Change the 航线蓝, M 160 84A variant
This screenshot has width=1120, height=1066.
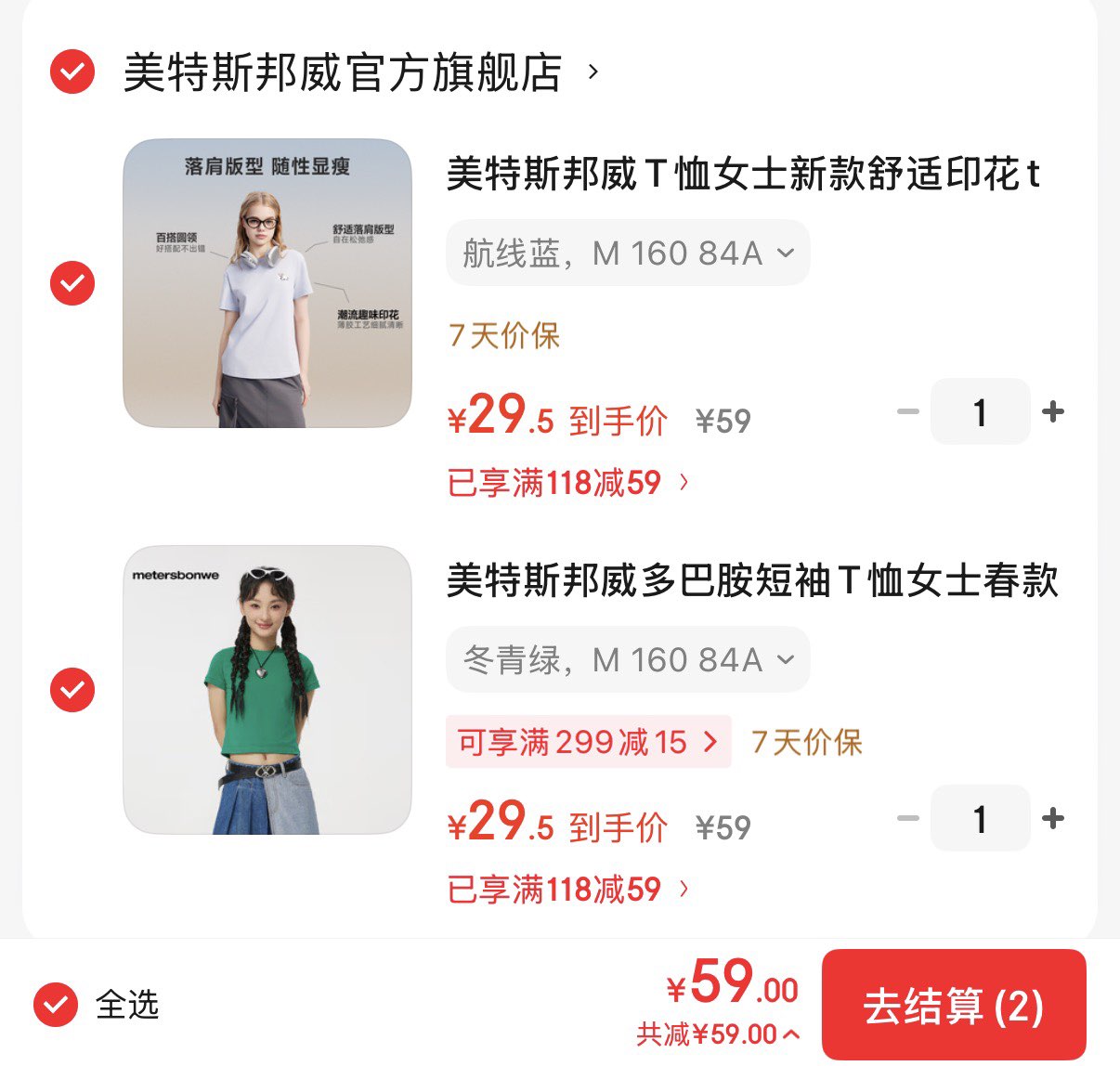click(628, 253)
